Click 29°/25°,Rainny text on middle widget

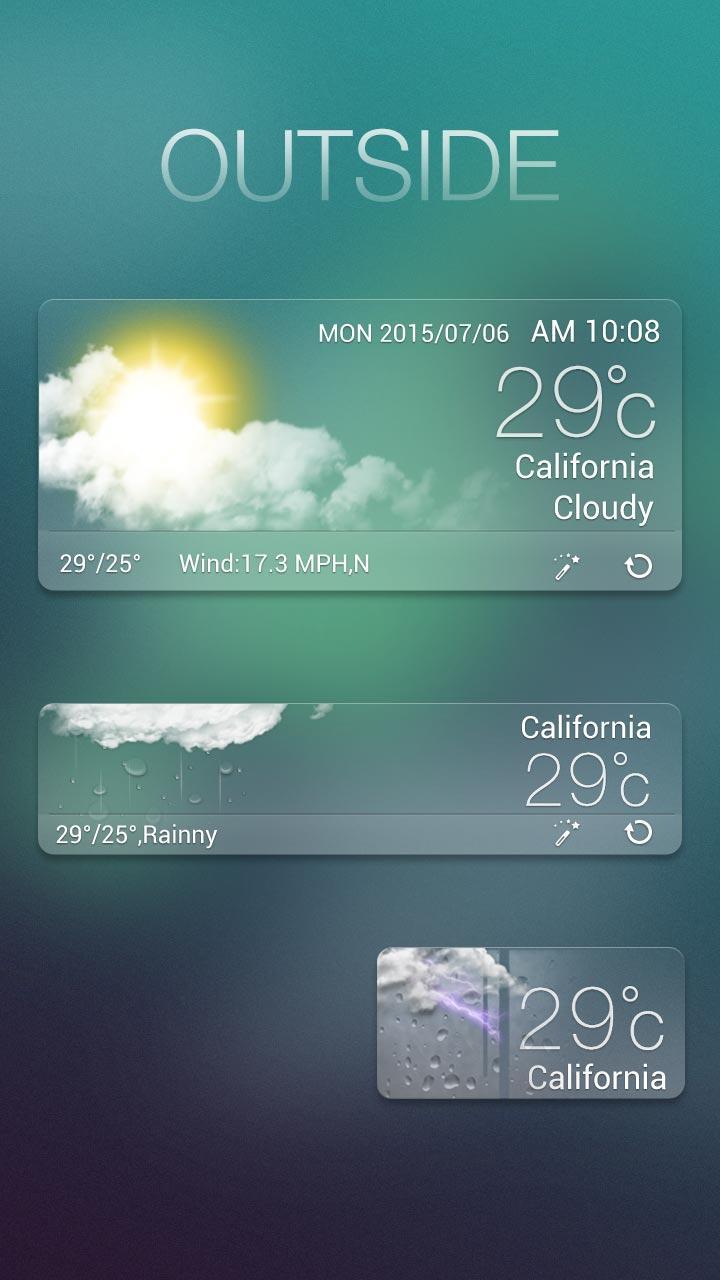point(137,832)
